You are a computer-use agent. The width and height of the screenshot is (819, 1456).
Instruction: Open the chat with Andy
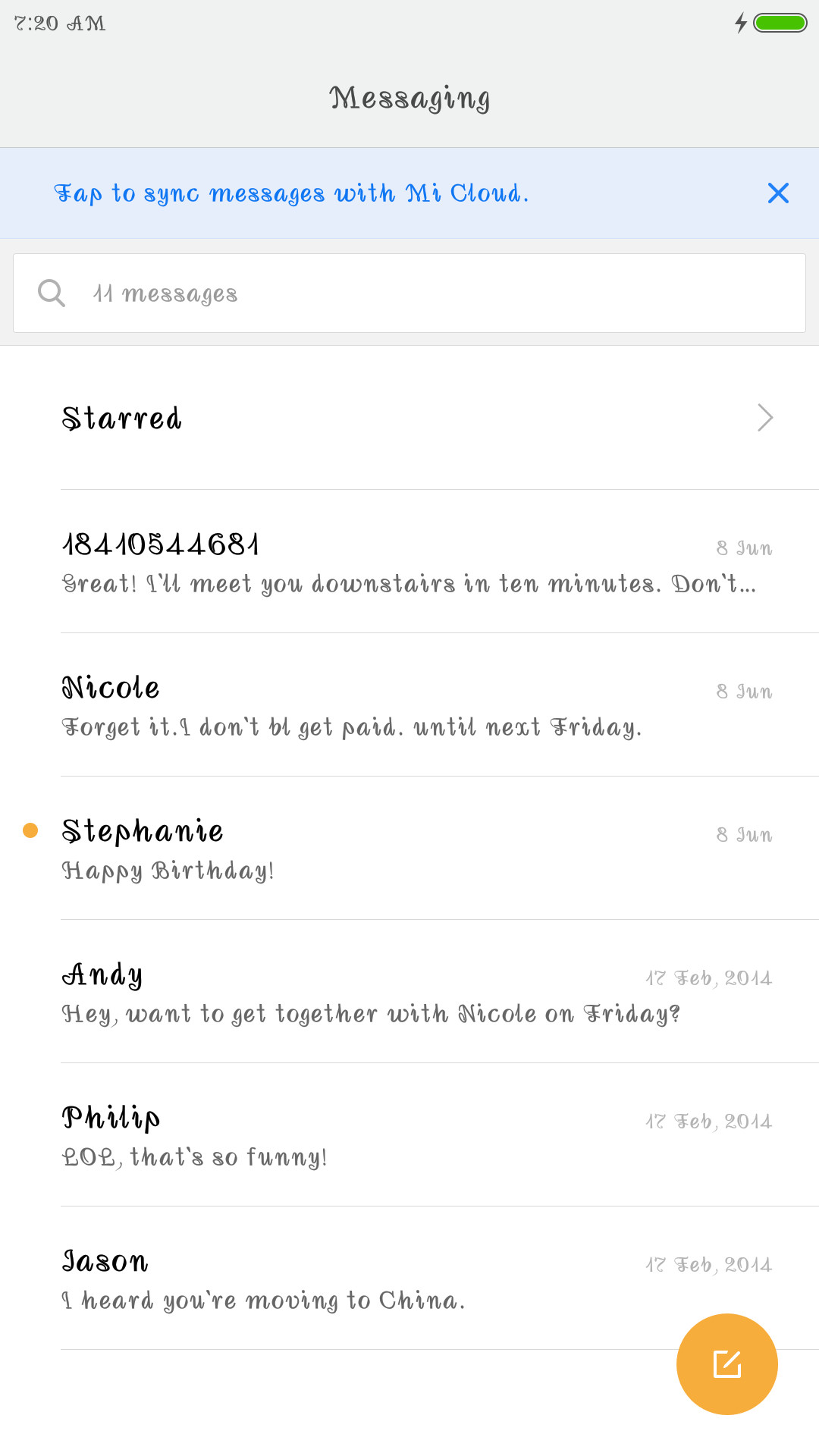409,992
